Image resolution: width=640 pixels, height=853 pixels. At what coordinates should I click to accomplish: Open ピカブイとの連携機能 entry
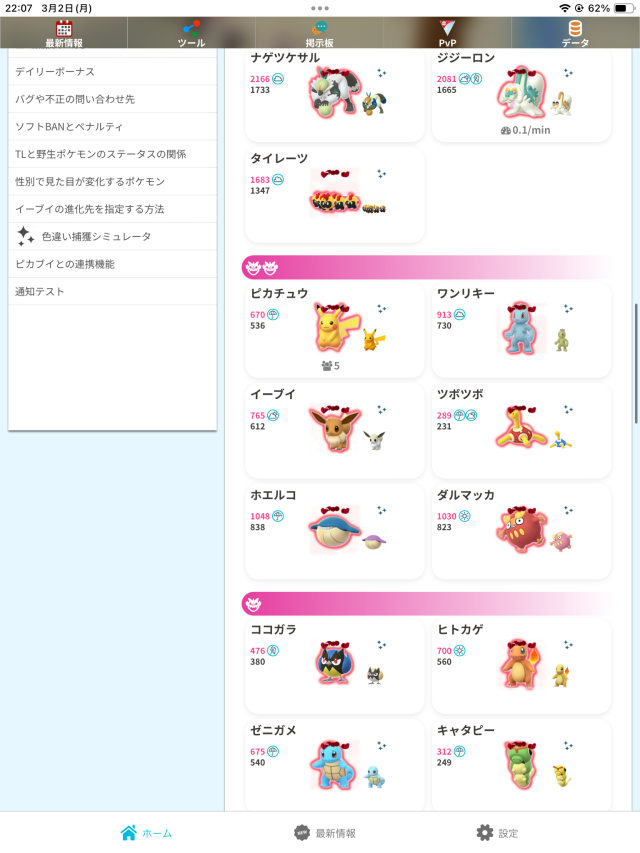tap(112, 264)
